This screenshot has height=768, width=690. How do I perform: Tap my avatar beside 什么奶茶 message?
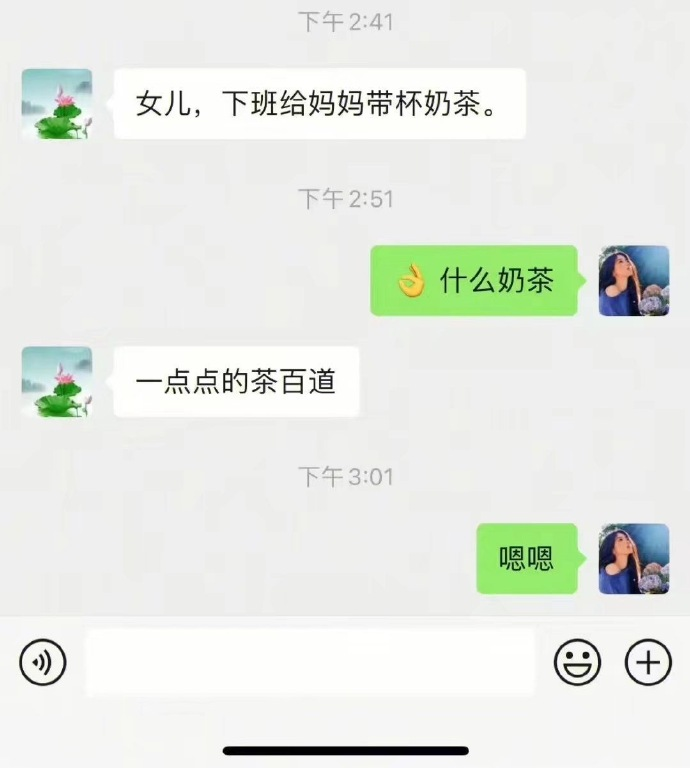click(634, 281)
